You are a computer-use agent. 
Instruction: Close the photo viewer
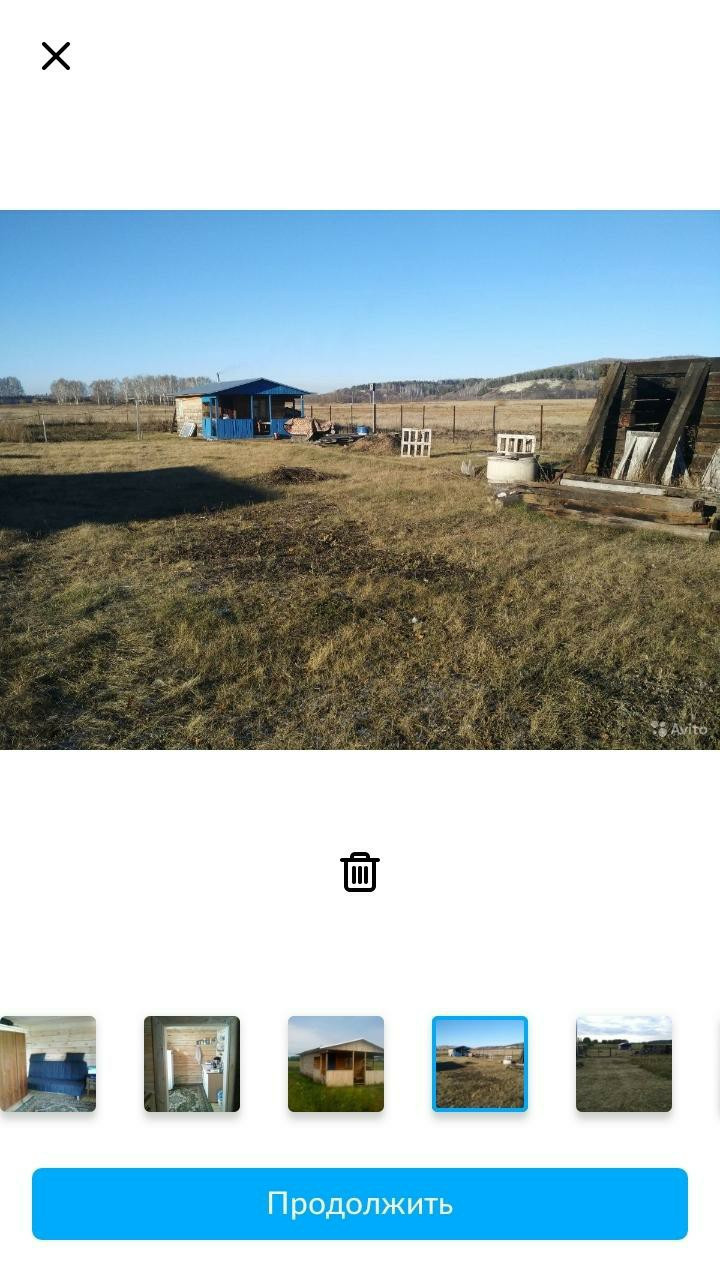[56, 56]
